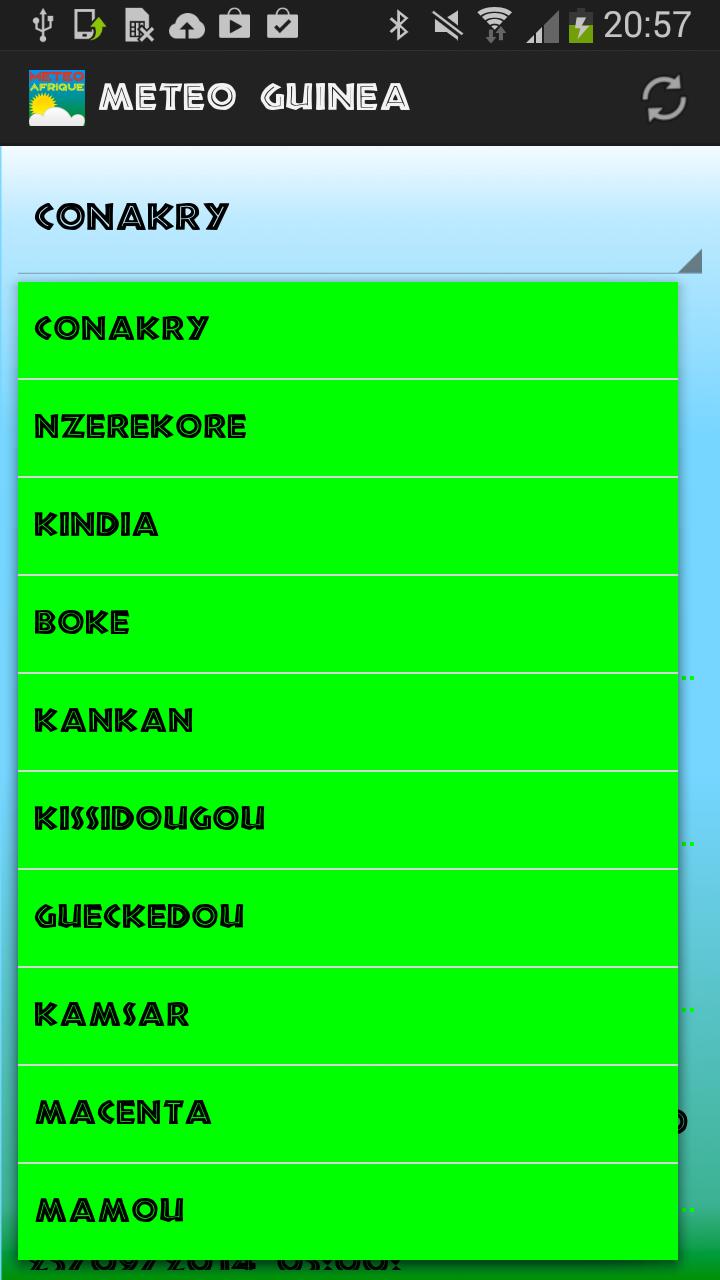Pick Kindia as the city
This screenshot has width=720, height=1280.
coord(347,525)
